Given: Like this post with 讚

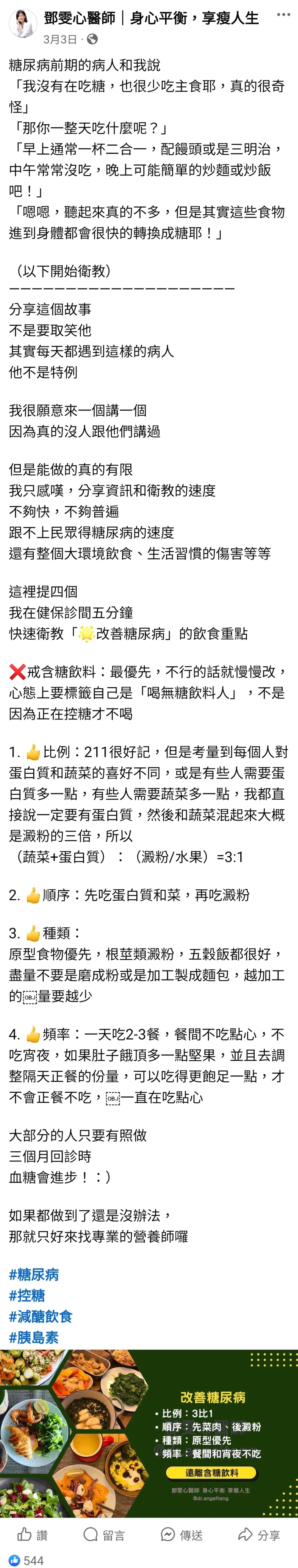Looking at the screenshot, I should click(x=33, y=1535).
